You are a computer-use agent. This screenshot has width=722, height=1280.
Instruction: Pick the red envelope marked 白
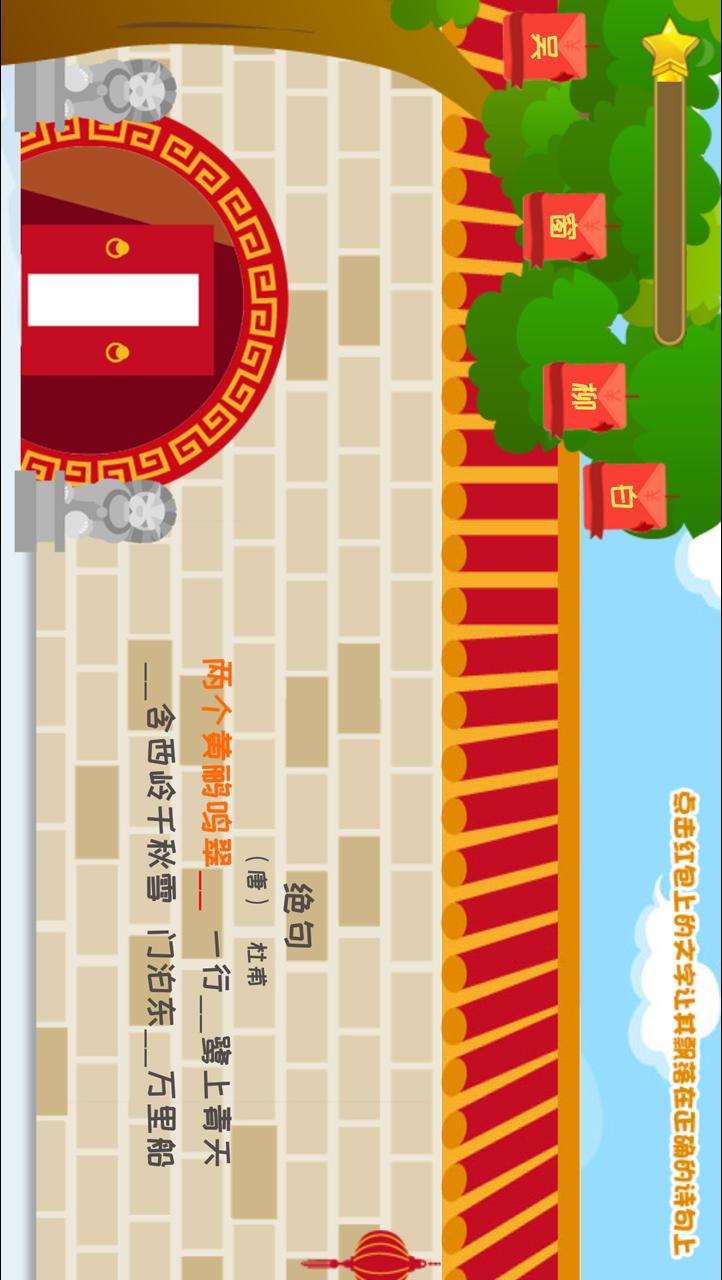[625, 497]
